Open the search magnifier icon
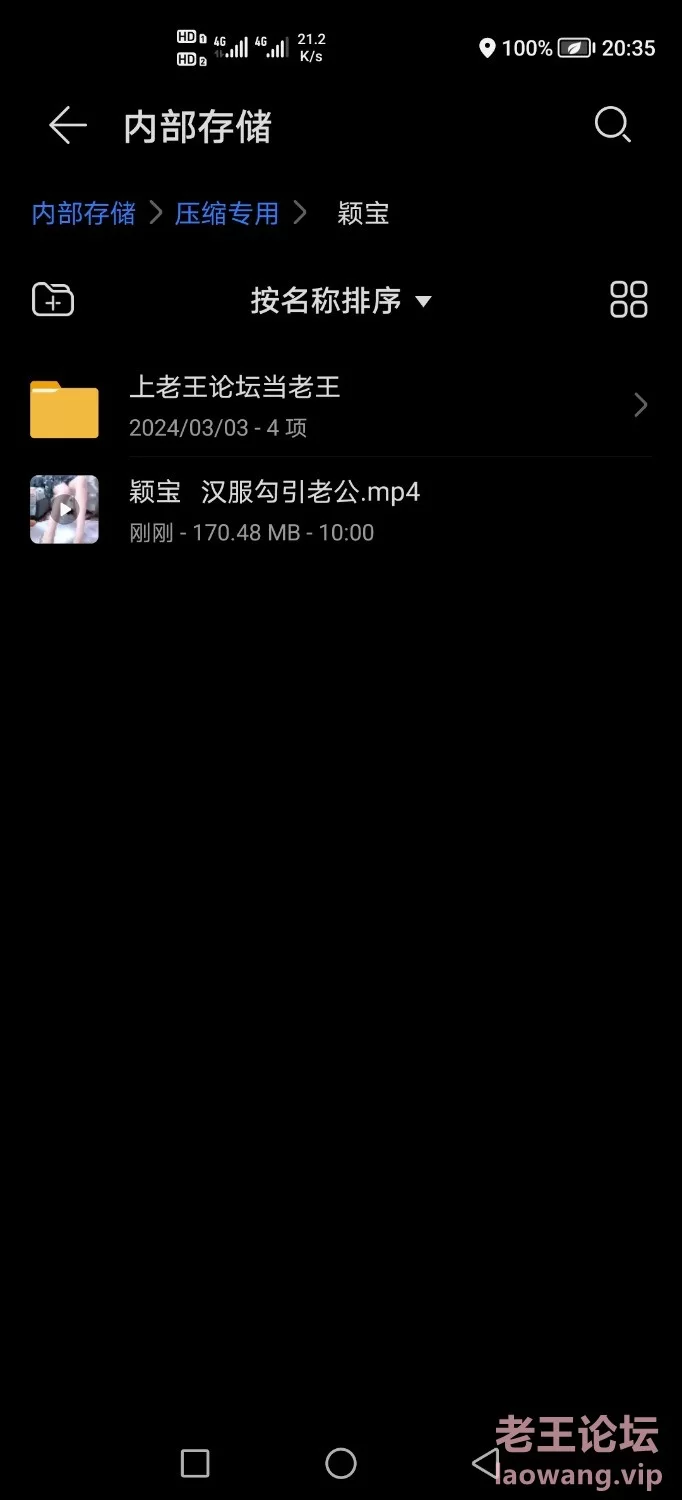 click(612, 126)
